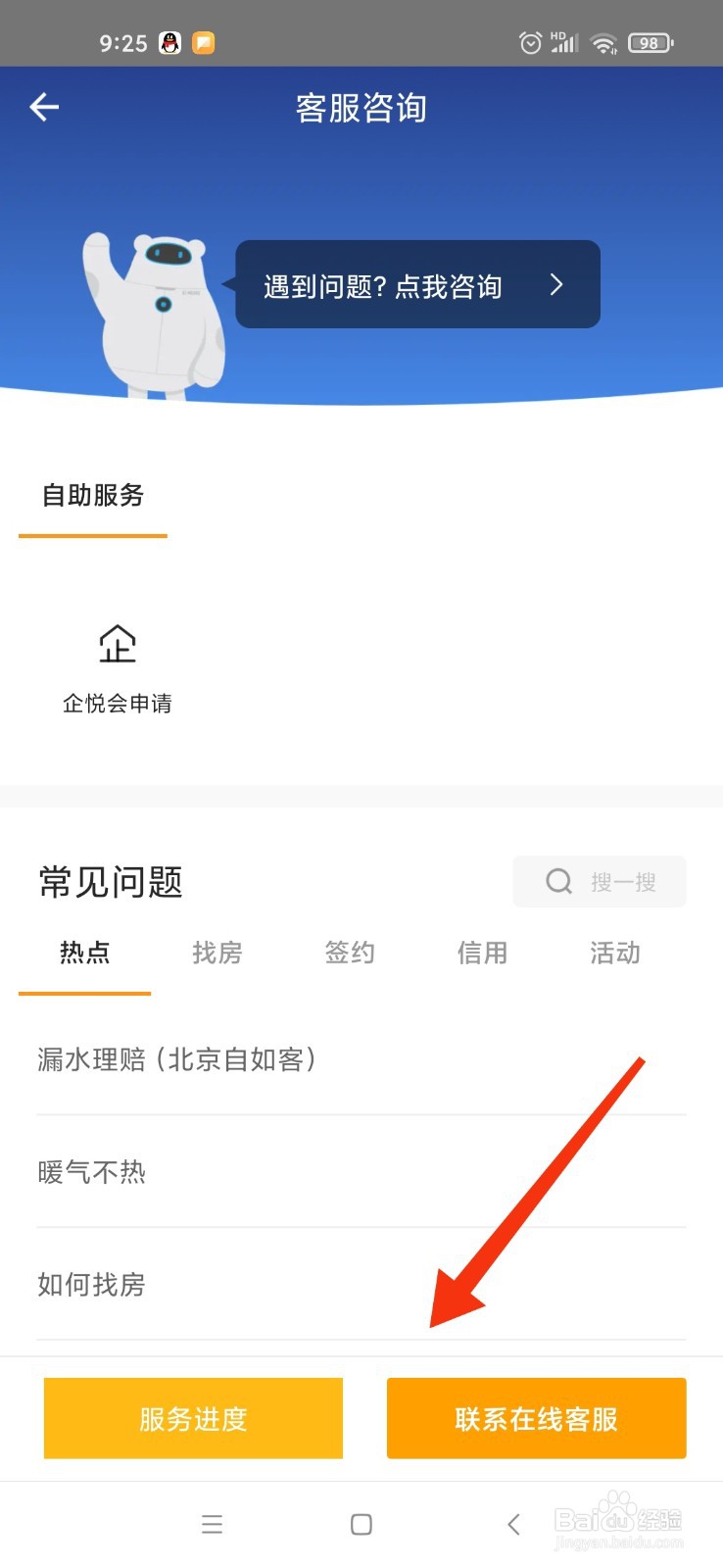Switch to the 找房 tab
Image resolution: width=723 pixels, height=1568 pixels.
click(217, 953)
